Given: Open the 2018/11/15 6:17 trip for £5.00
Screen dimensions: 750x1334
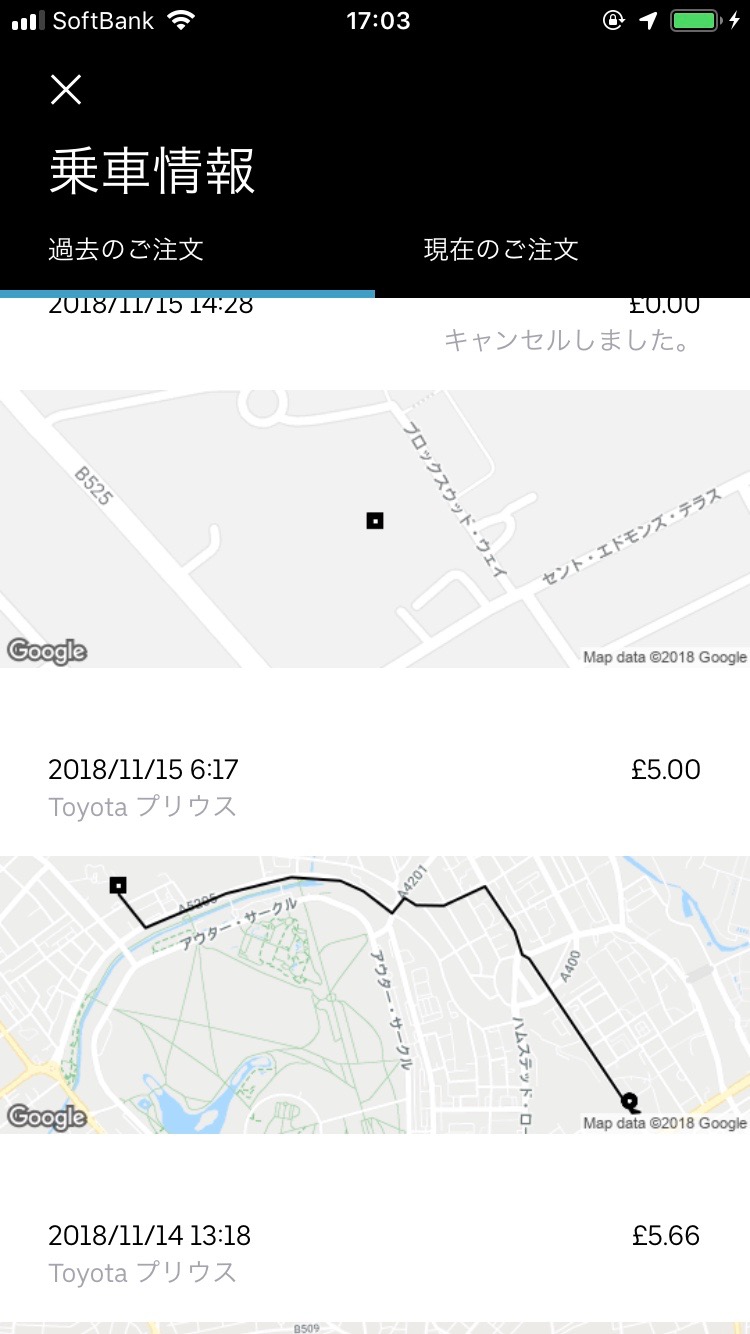Looking at the screenshot, I should pyautogui.click(x=375, y=787).
